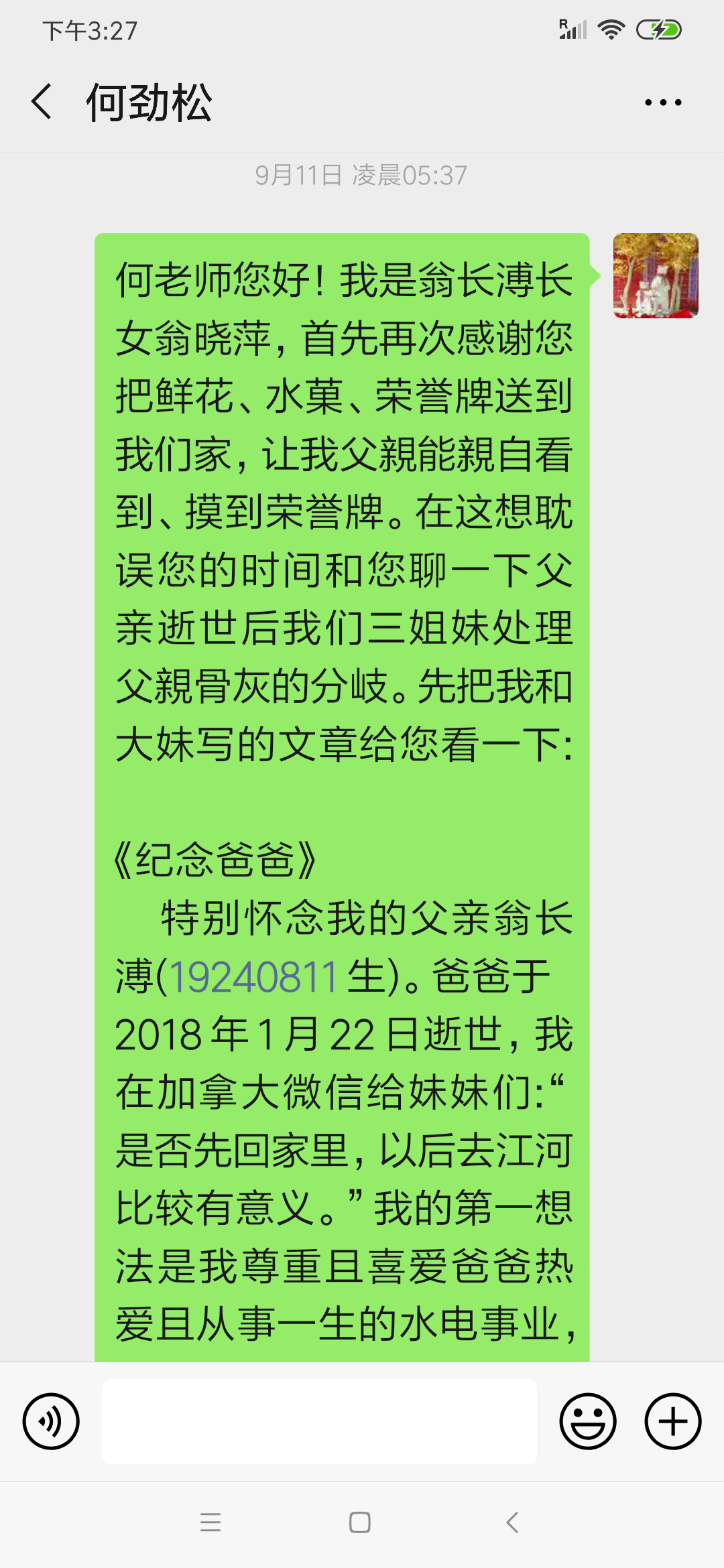Tap the linked number 19240811
This screenshot has height=1568, width=724.
coord(253,977)
